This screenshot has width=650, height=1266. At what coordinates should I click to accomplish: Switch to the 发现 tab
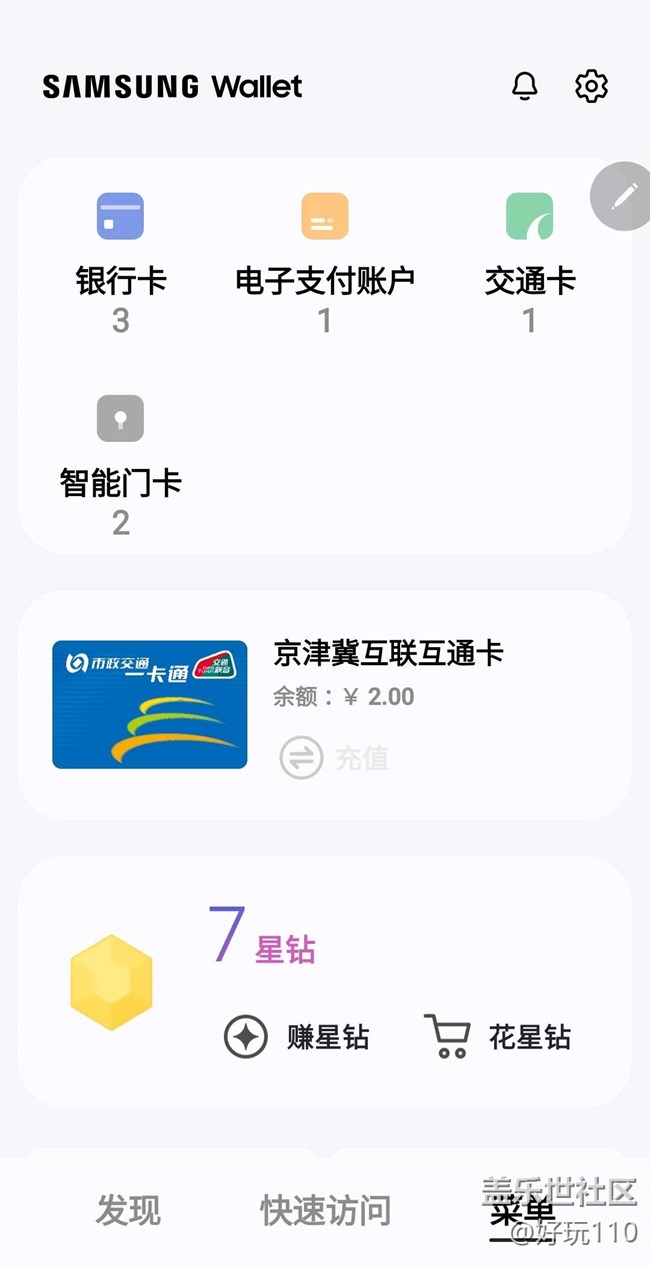(128, 1210)
